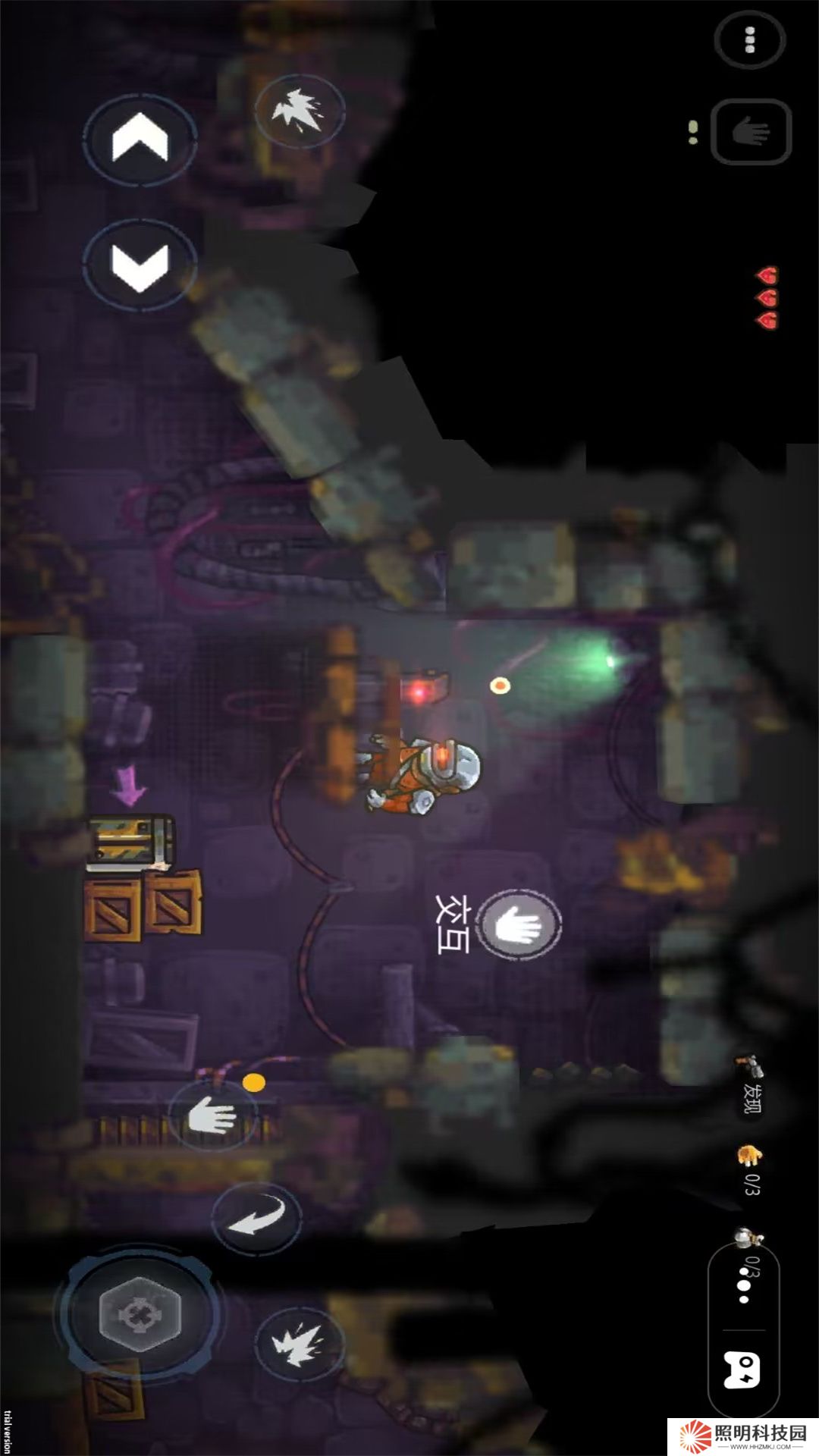Tap the 交互 interact hand button
The height and width of the screenshot is (1456, 819).
519,924
